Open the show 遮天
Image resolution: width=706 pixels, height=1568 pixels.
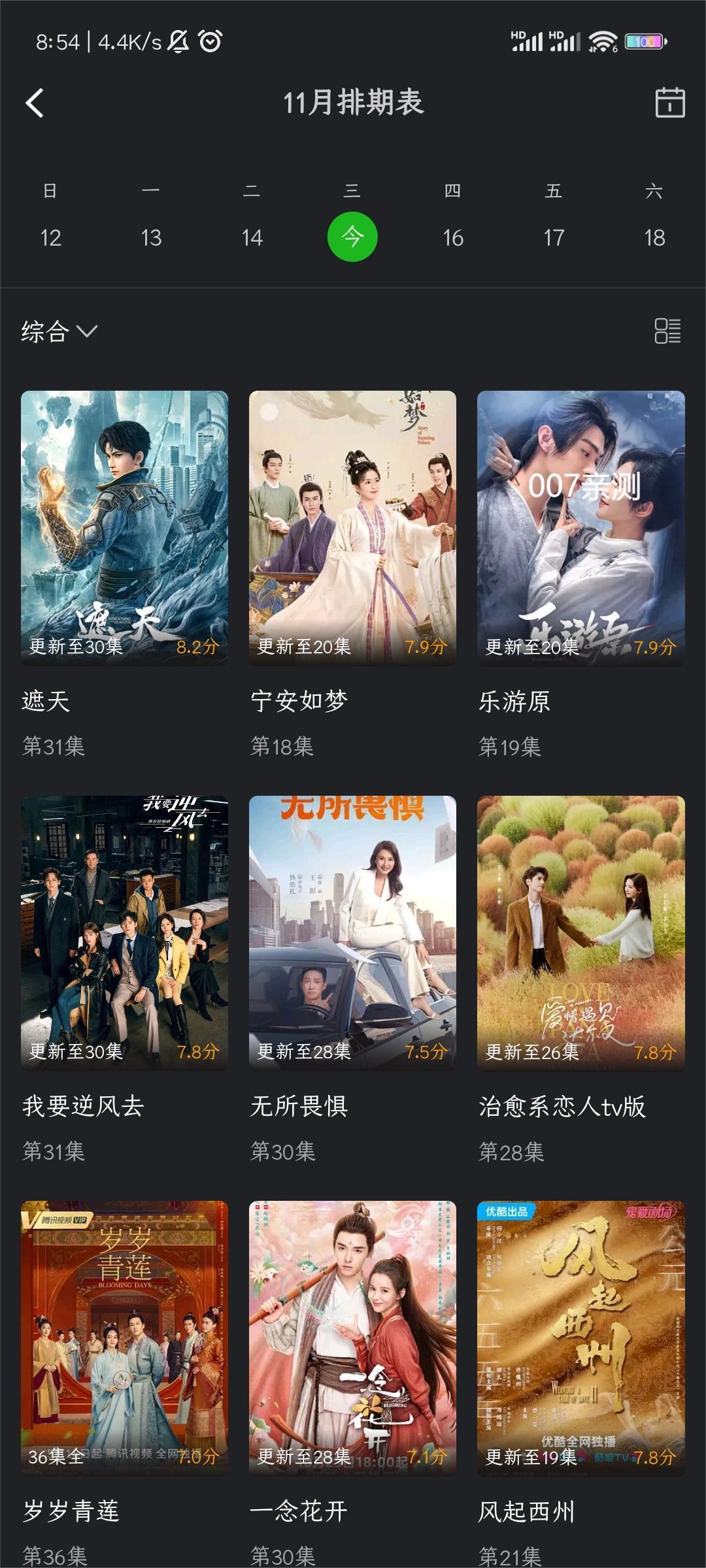coord(124,528)
